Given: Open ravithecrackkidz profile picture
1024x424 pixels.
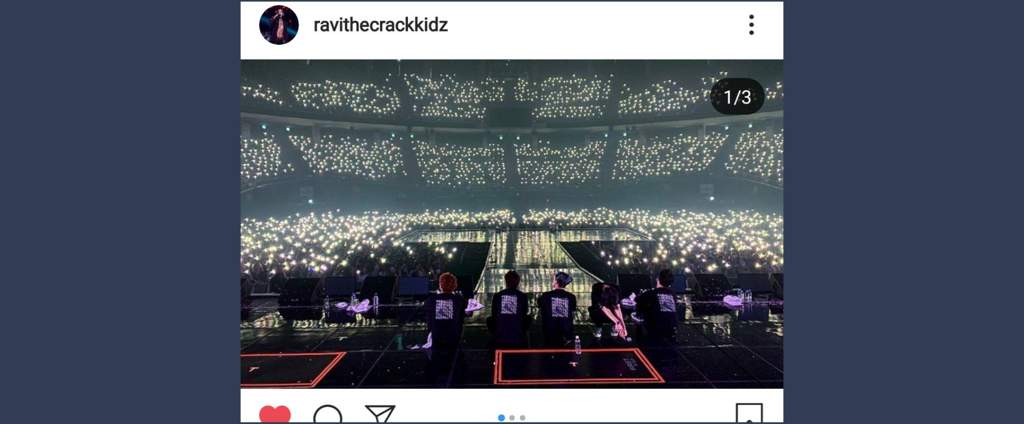Looking at the screenshot, I should (279, 25).
